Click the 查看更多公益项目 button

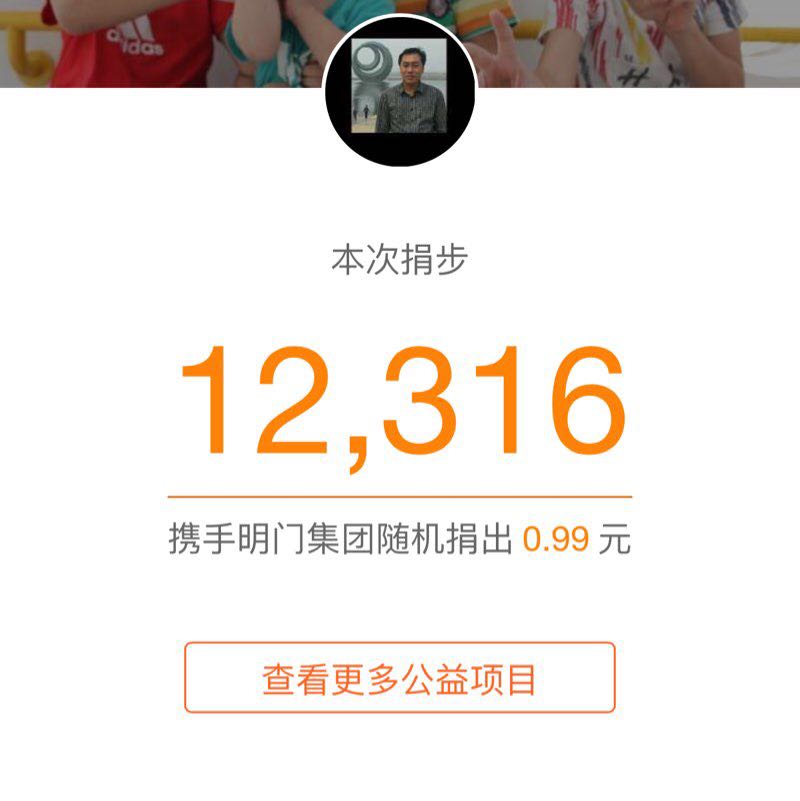[398, 677]
